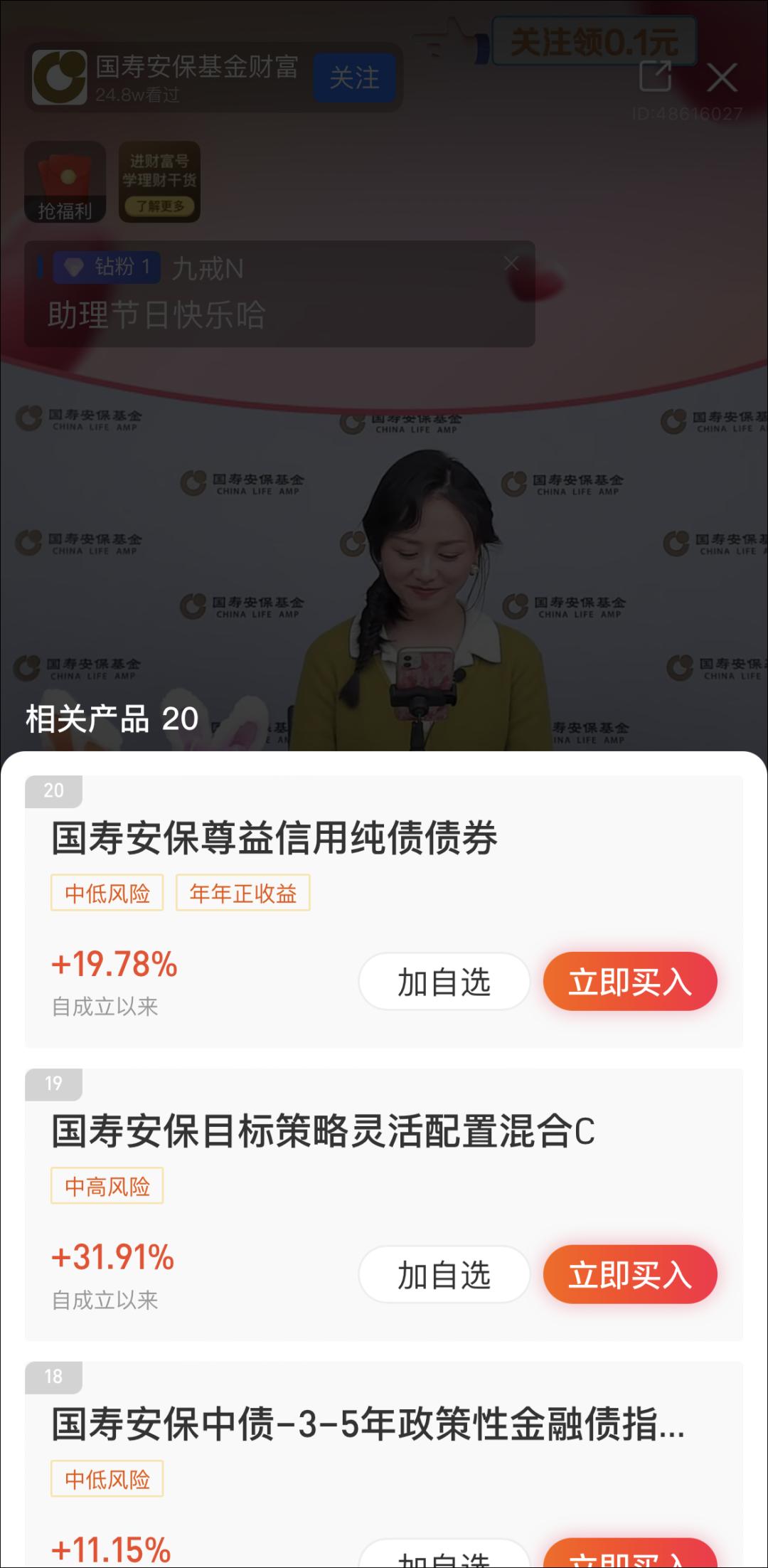768x1568 pixels.
Task: Close the live stream page
Action: pos(722,78)
